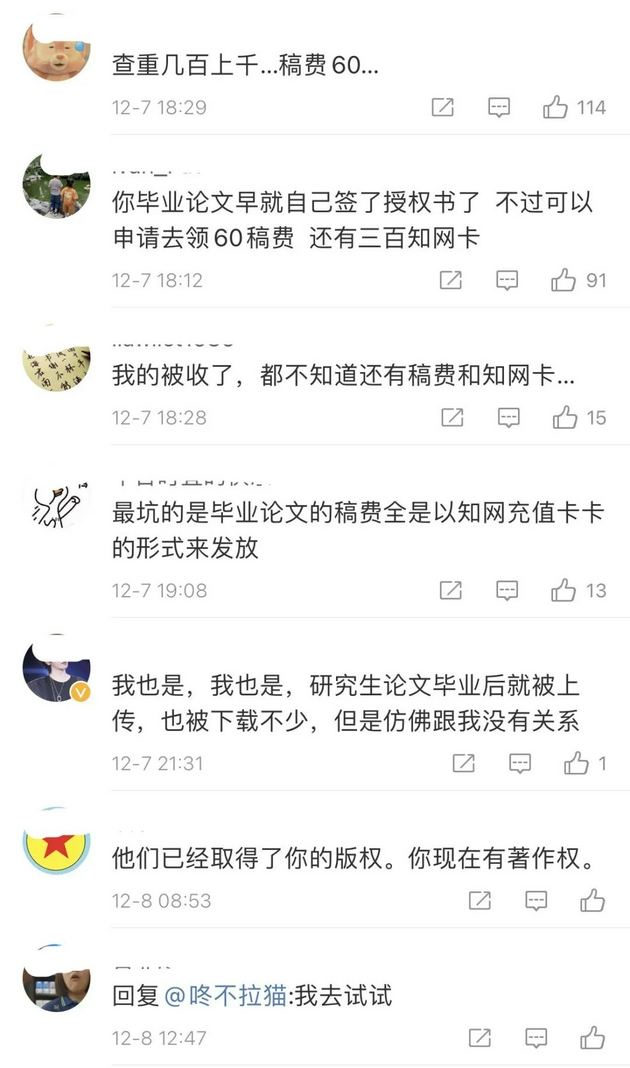
Task: Reply to the comment '我的被收了'
Action: (508, 417)
